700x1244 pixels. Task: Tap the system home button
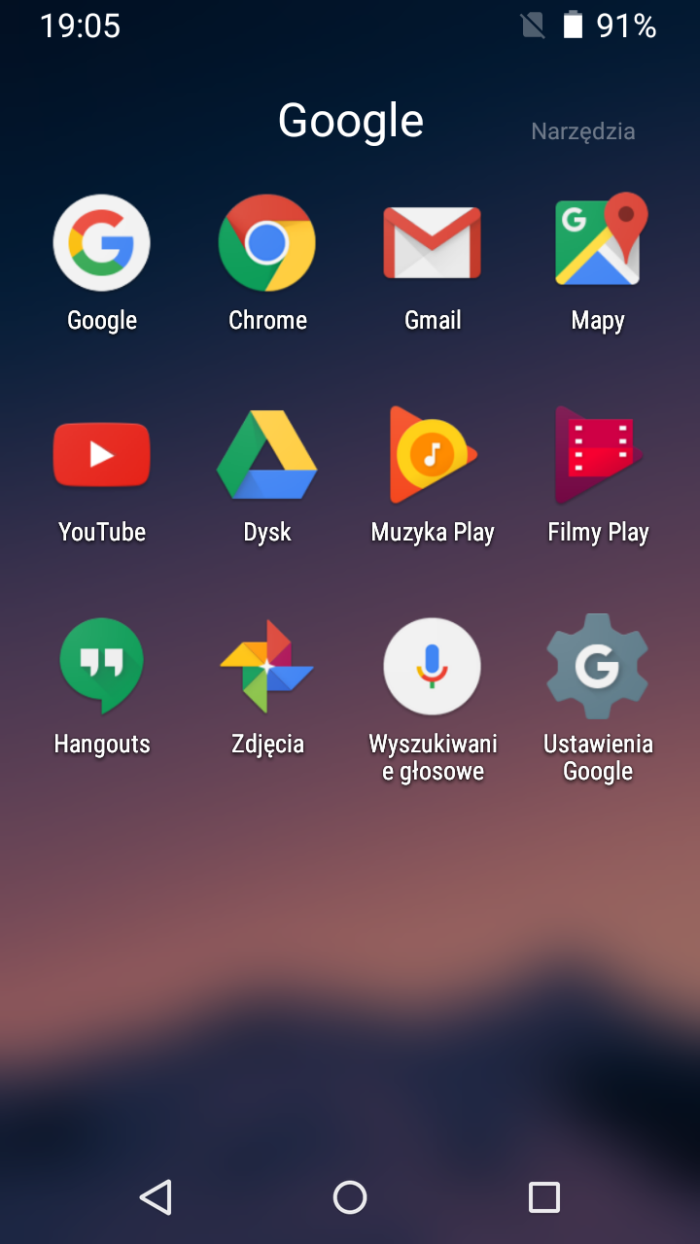point(350,1197)
